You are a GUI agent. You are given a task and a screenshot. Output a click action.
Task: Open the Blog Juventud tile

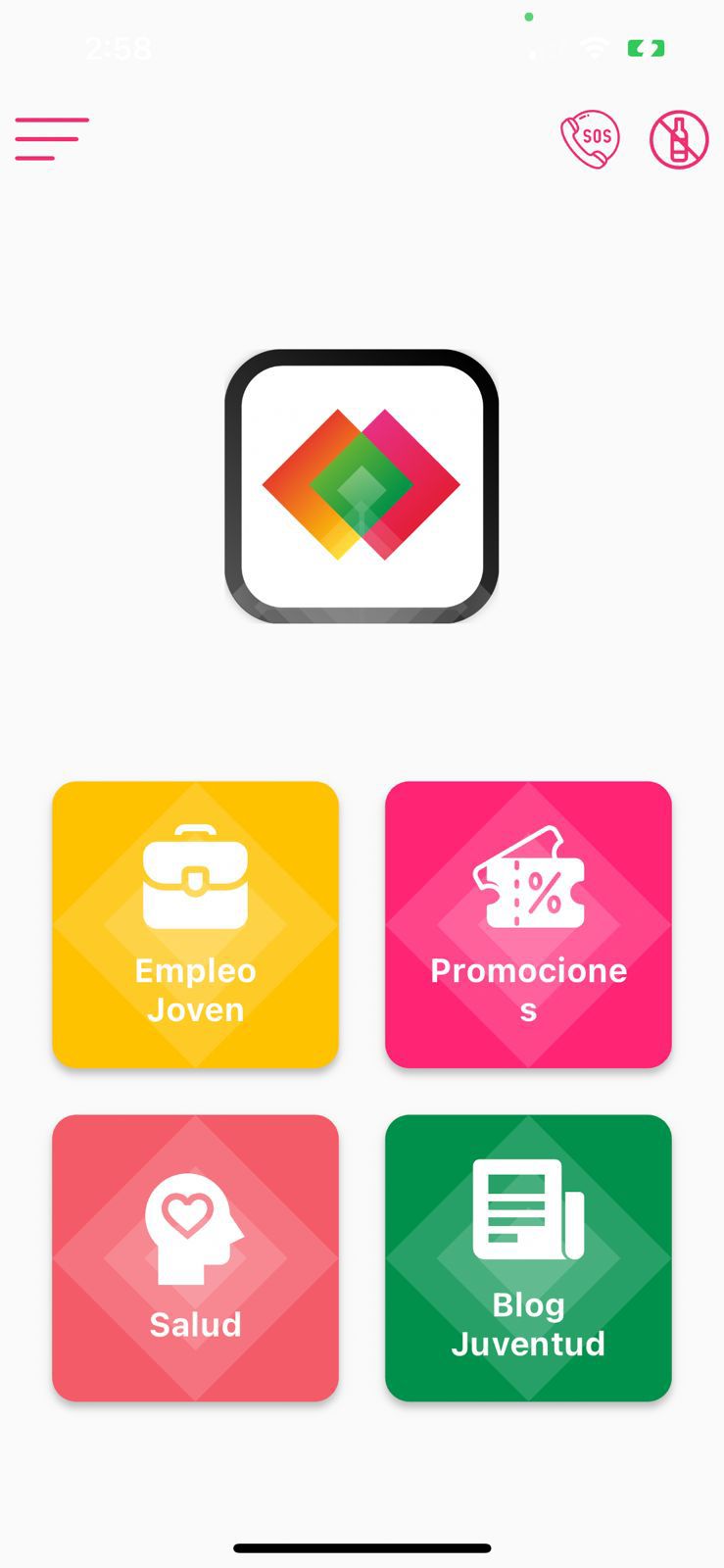[528, 1257]
